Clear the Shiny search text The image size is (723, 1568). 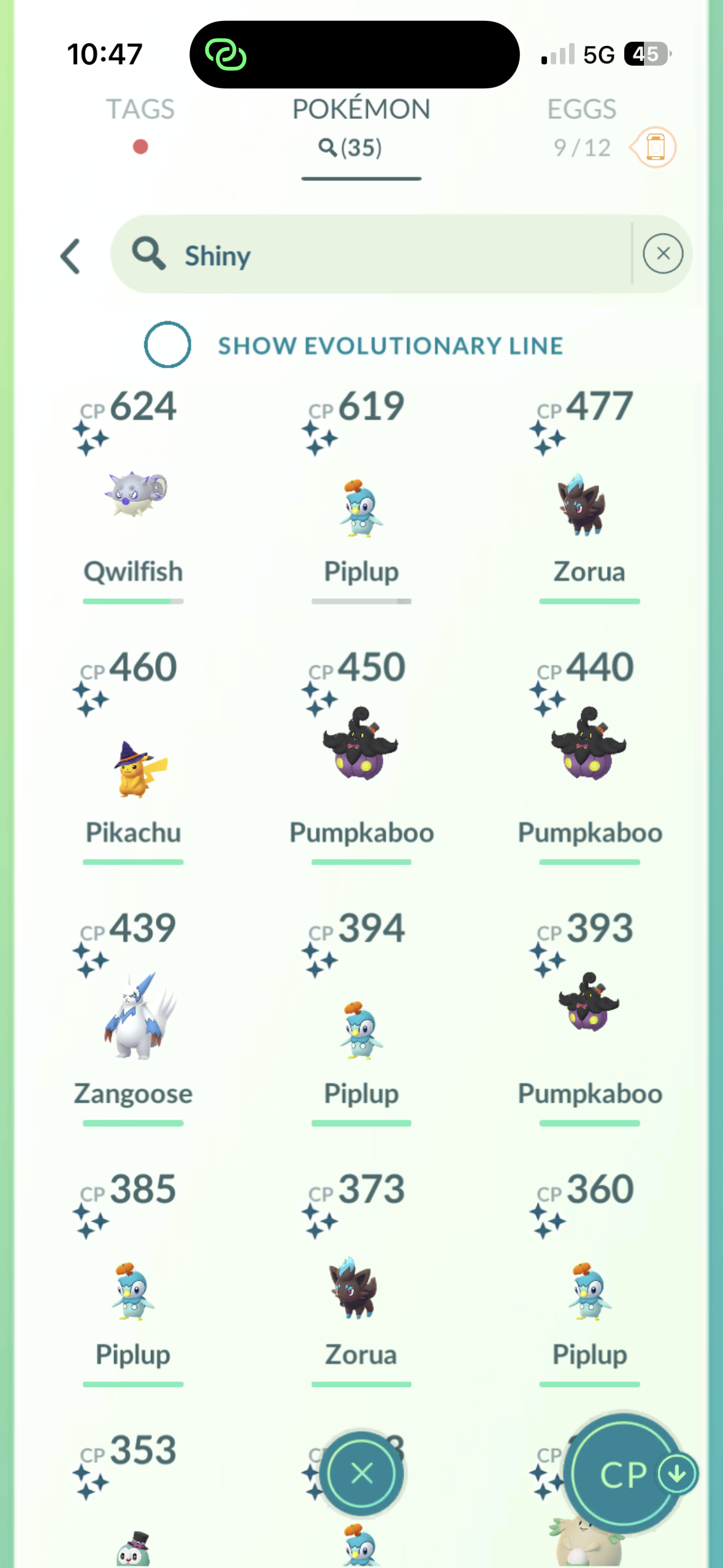tap(662, 253)
